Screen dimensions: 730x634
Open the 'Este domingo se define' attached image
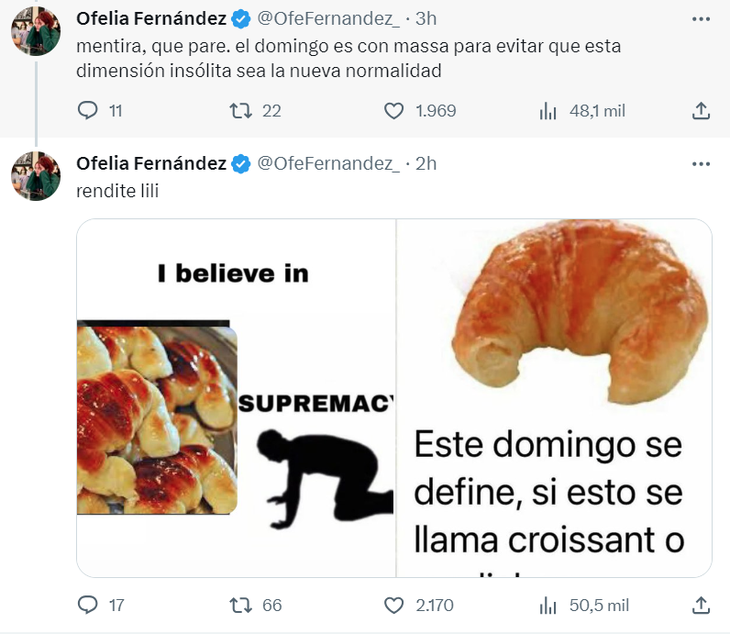click(554, 398)
